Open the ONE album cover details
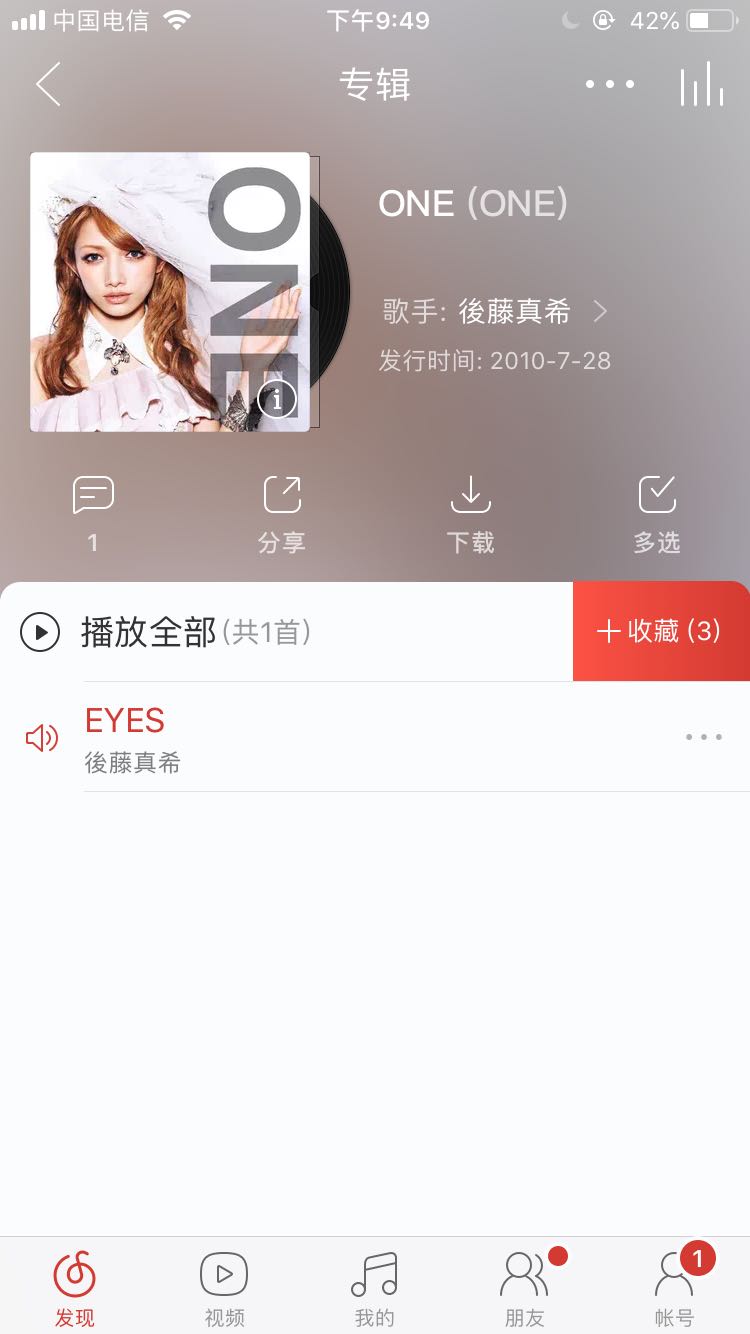Viewport: 750px width, 1334px height. (x=170, y=292)
